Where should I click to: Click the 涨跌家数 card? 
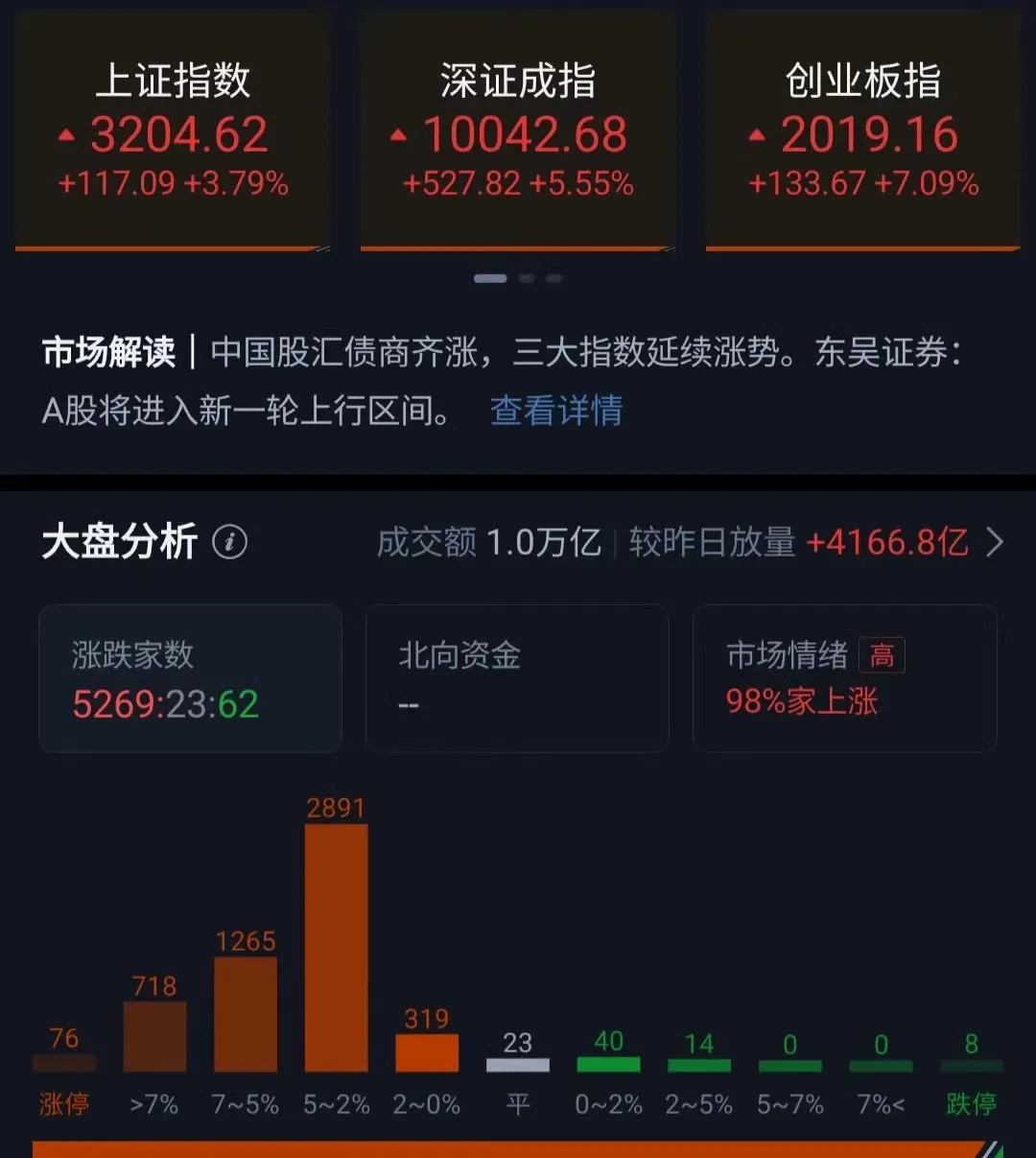pos(189,677)
